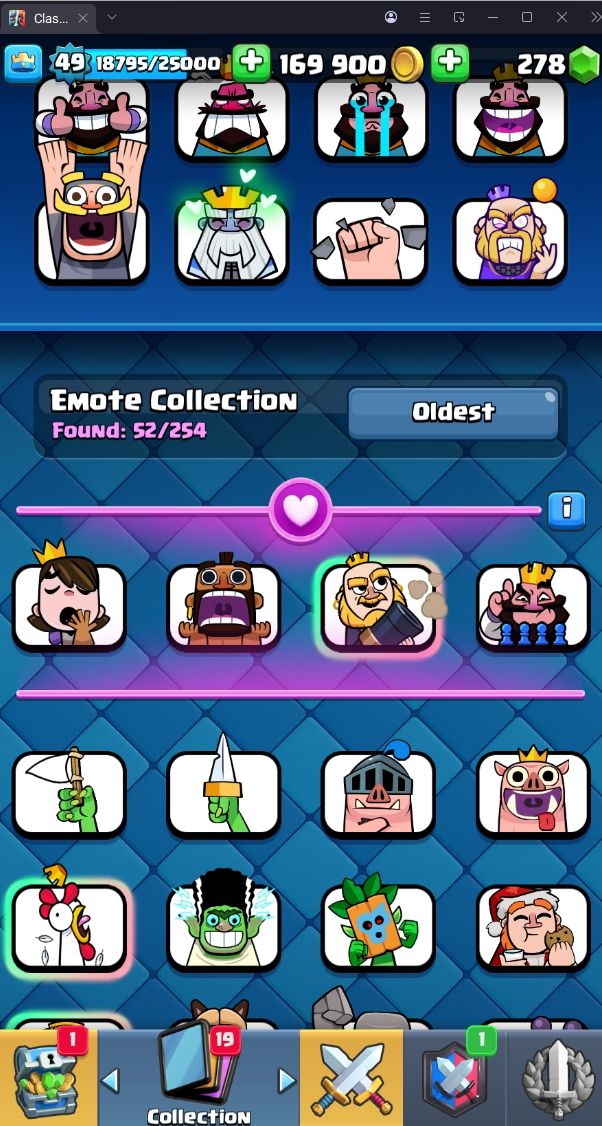This screenshot has height=1126, width=602.
Task: Open the Shop chest tab
Action: (48, 1078)
